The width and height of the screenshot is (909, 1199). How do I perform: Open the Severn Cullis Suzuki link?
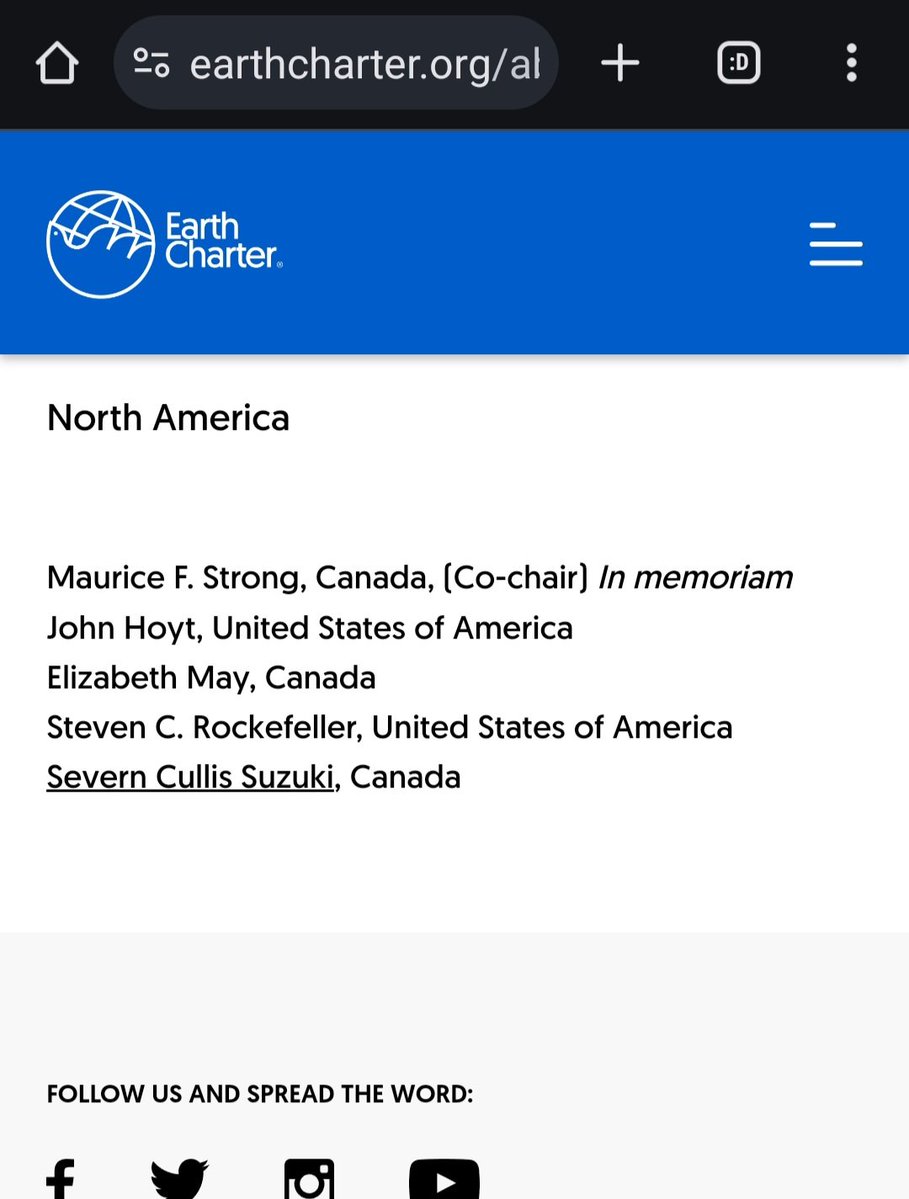click(190, 777)
